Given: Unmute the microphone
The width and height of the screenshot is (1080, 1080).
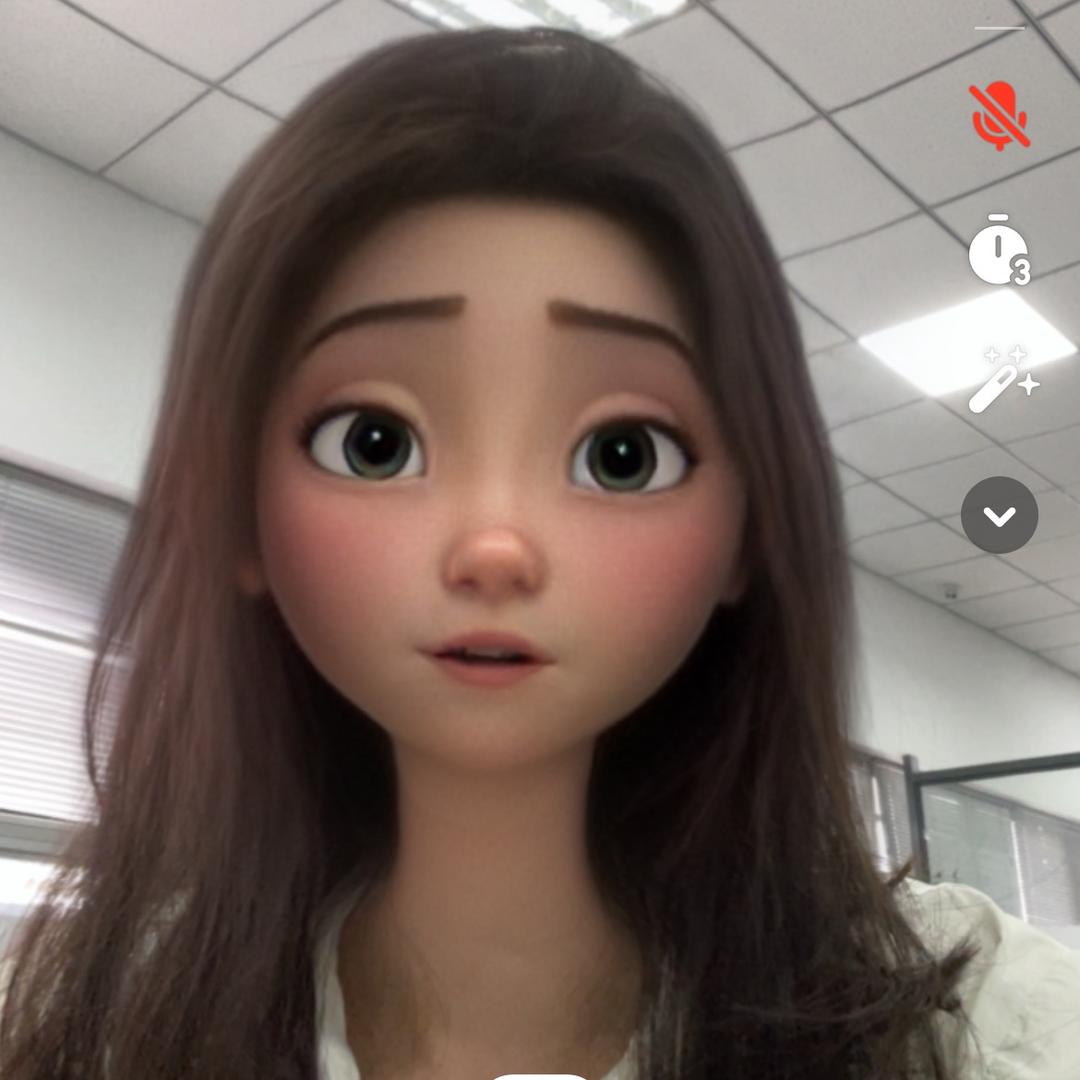Looking at the screenshot, I should coord(999,117).
